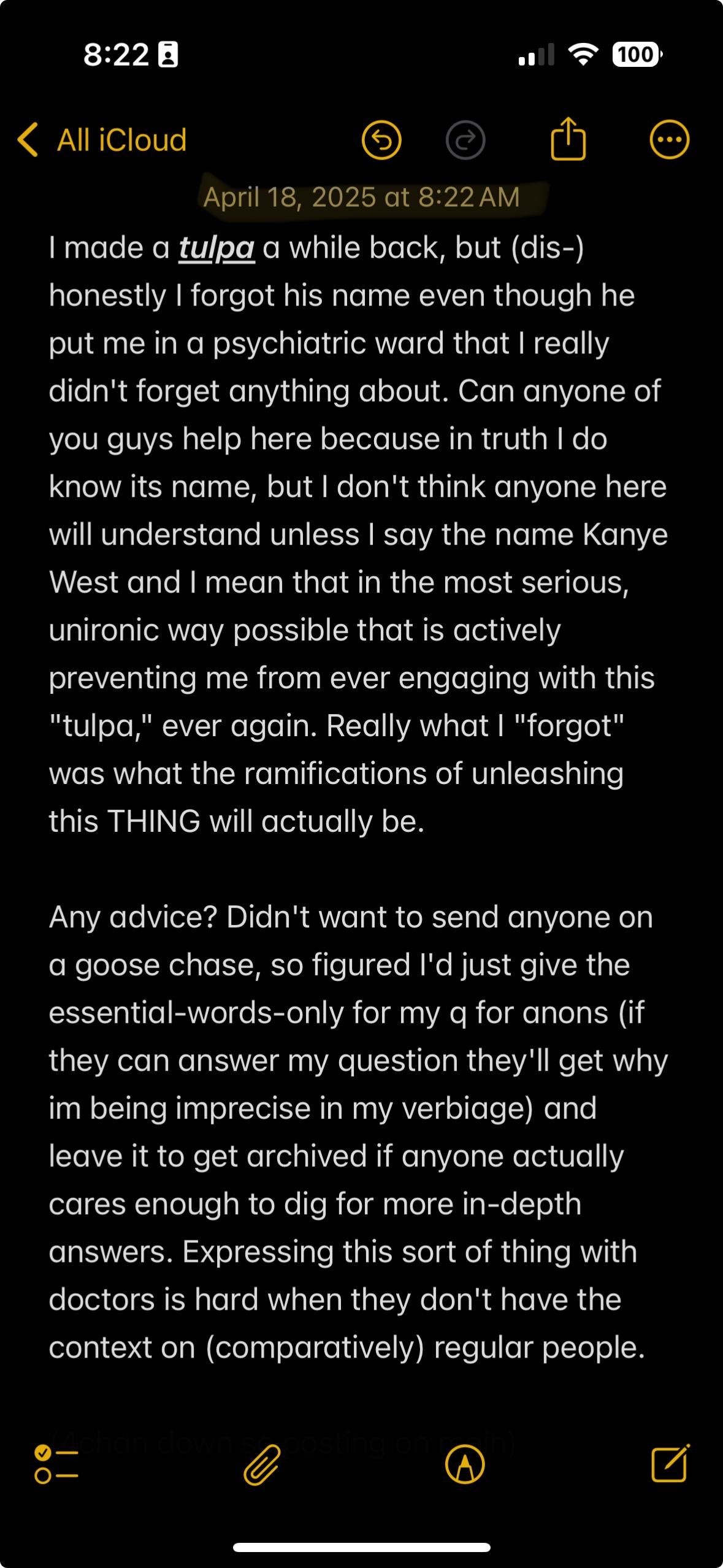The height and width of the screenshot is (1568, 723).
Task: Compose a new note
Action: point(670,1463)
